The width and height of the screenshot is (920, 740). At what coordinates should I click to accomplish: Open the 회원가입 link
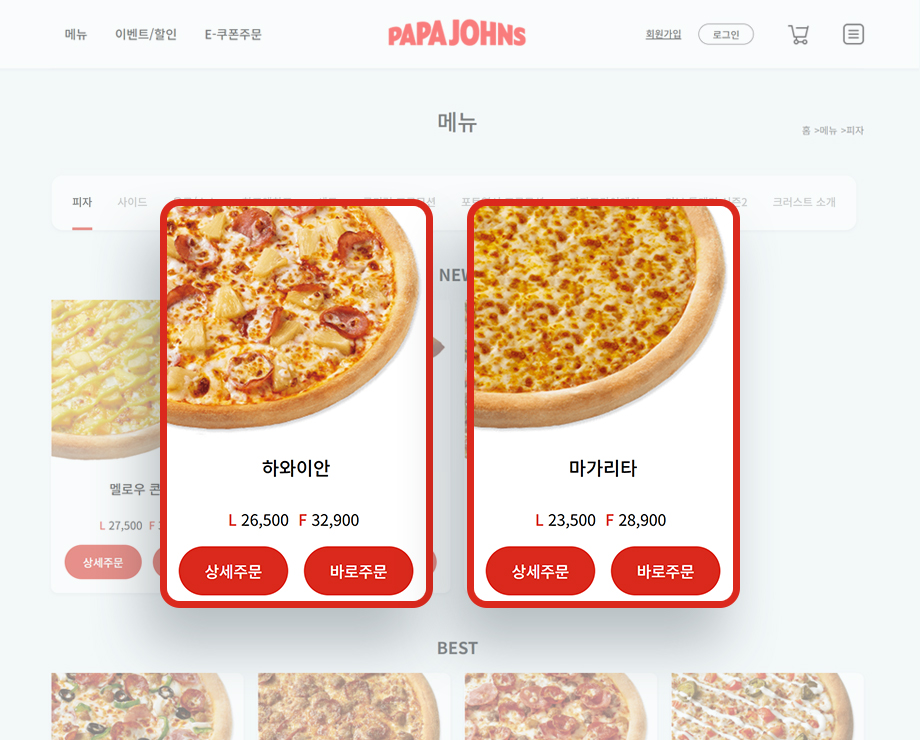pyautogui.click(x=663, y=35)
